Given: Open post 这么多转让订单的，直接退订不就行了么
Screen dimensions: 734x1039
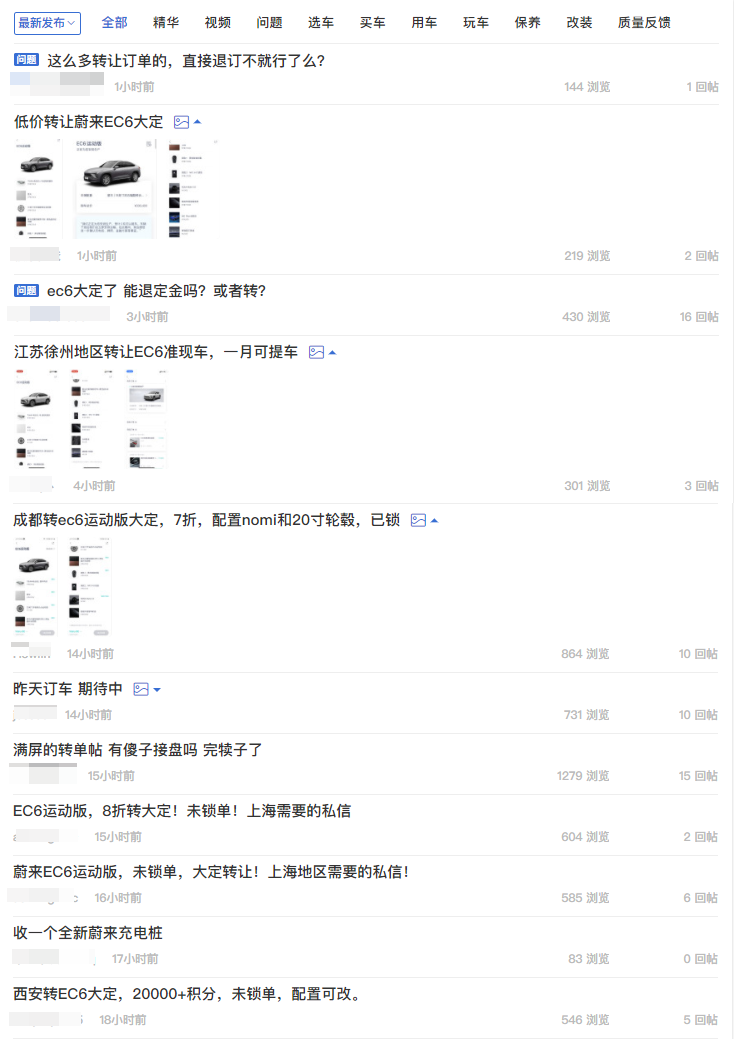Looking at the screenshot, I should click(x=185, y=61).
